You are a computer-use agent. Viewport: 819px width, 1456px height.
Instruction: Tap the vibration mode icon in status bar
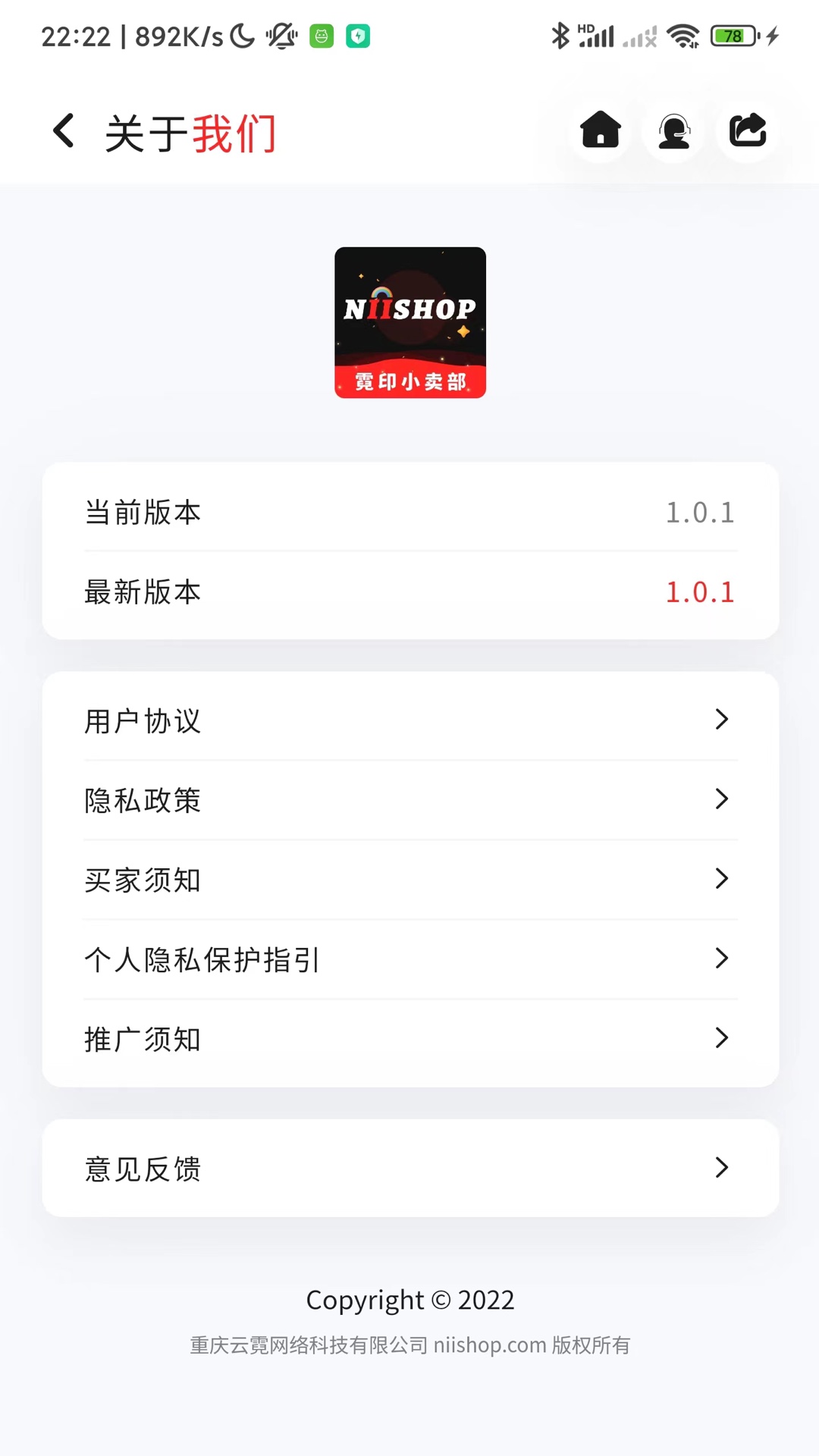[281, 36]
